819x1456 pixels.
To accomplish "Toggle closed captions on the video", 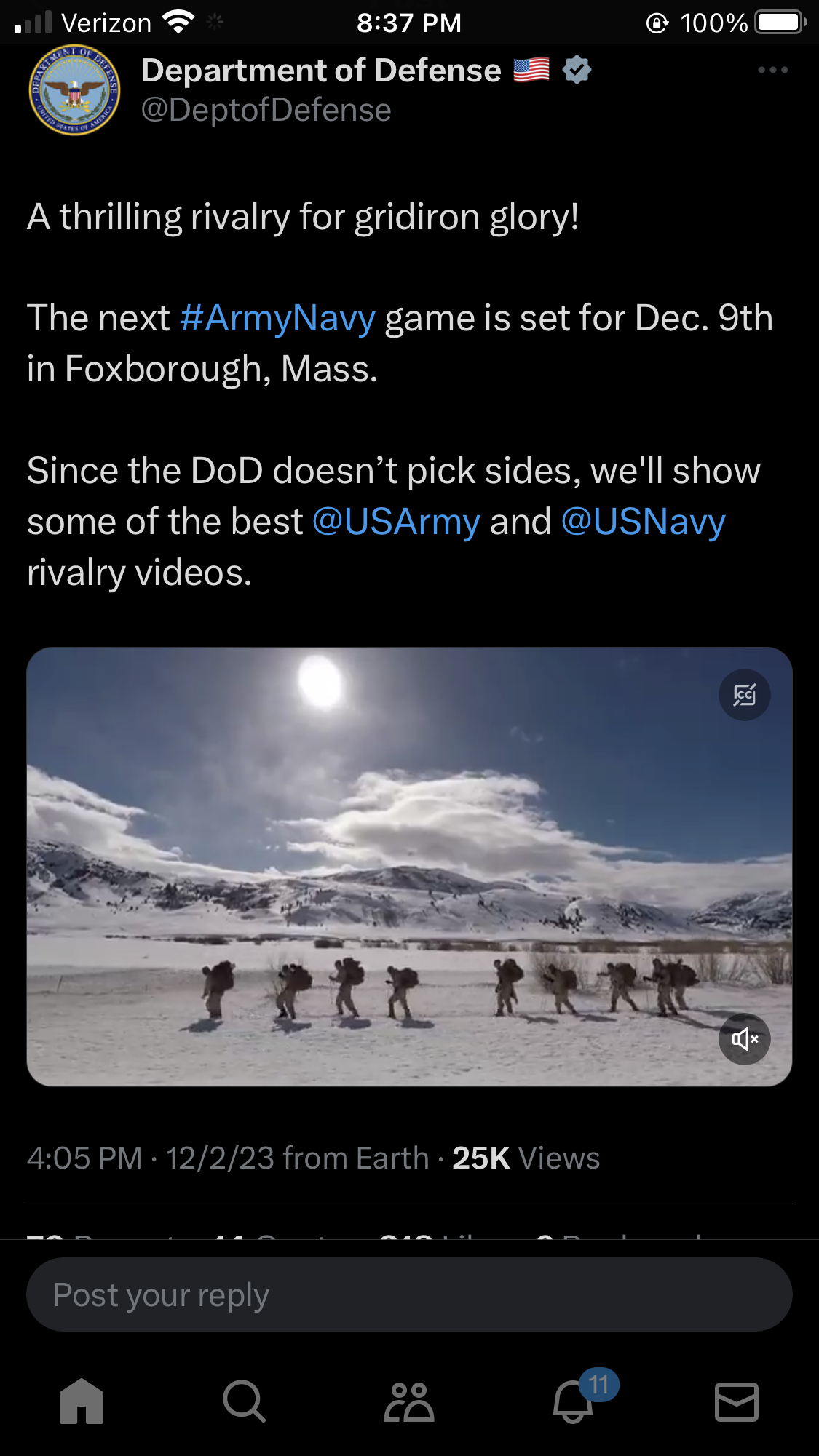I will pos(744,695).
